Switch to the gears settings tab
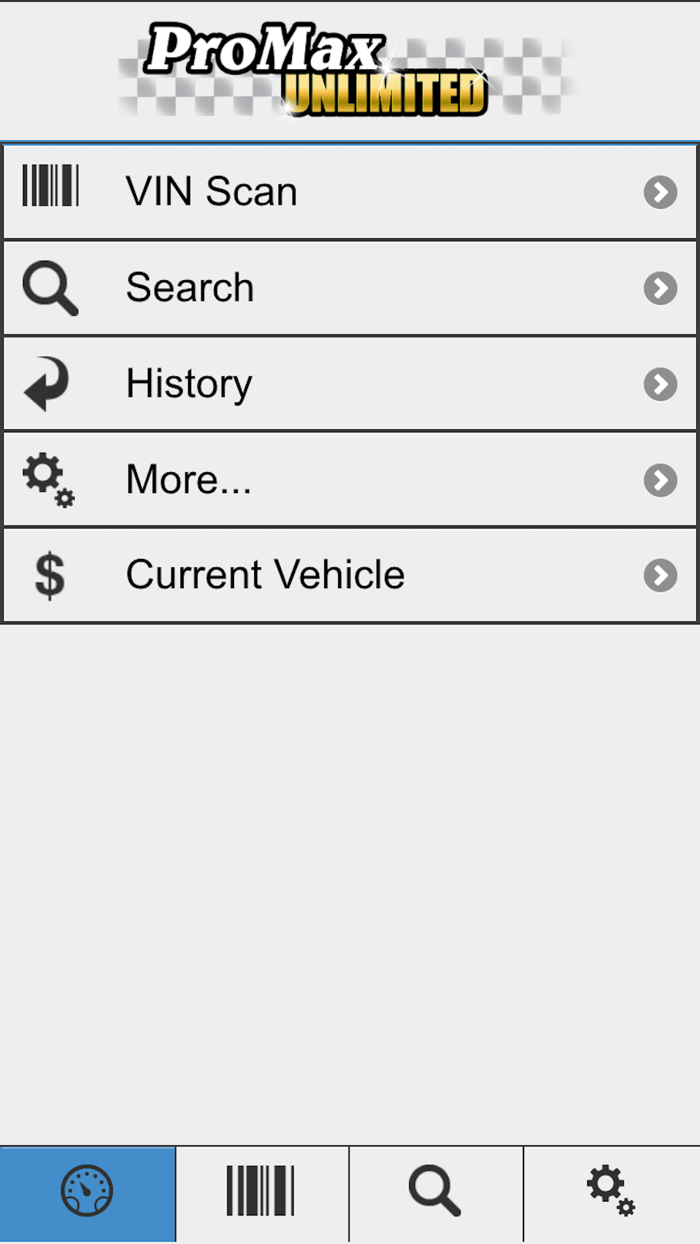This screenshot has width=700, height=1244. (x=611, y=1192)
